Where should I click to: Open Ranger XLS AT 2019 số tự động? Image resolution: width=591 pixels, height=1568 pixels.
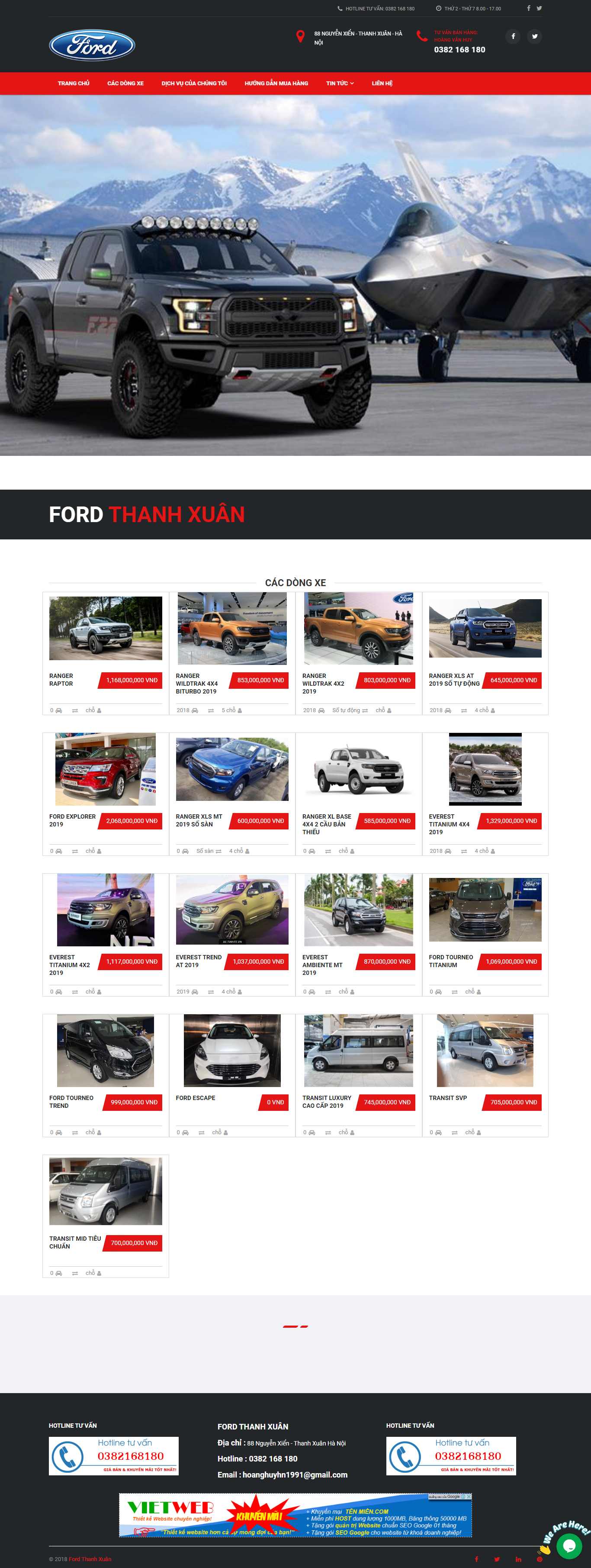pos(485,629)
